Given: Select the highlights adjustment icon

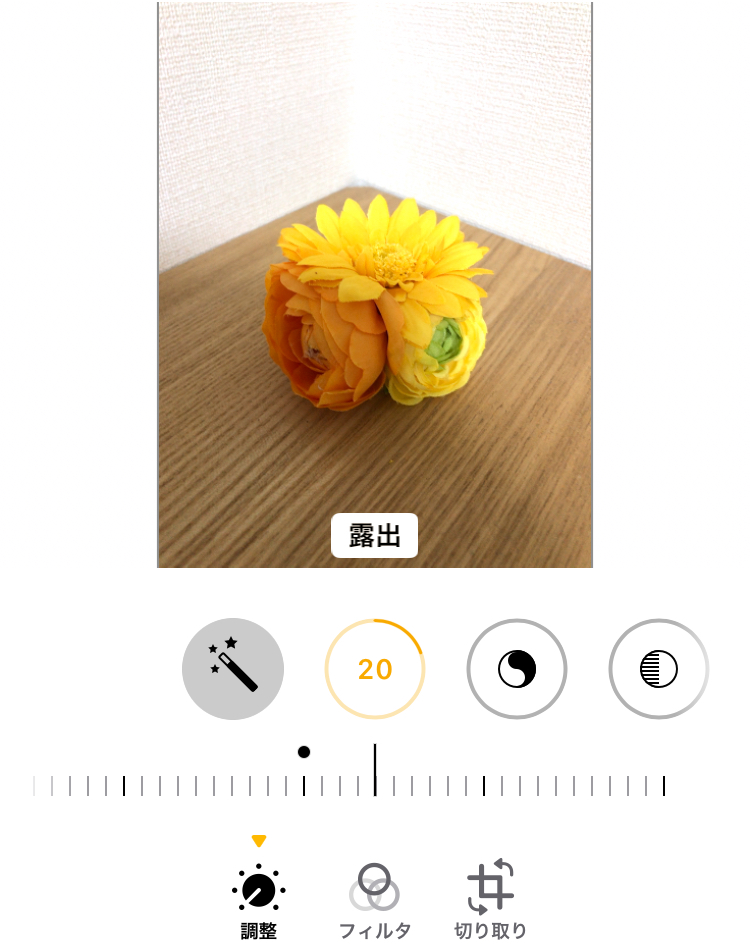Looking at the screenshot, I should coord(659,669).
